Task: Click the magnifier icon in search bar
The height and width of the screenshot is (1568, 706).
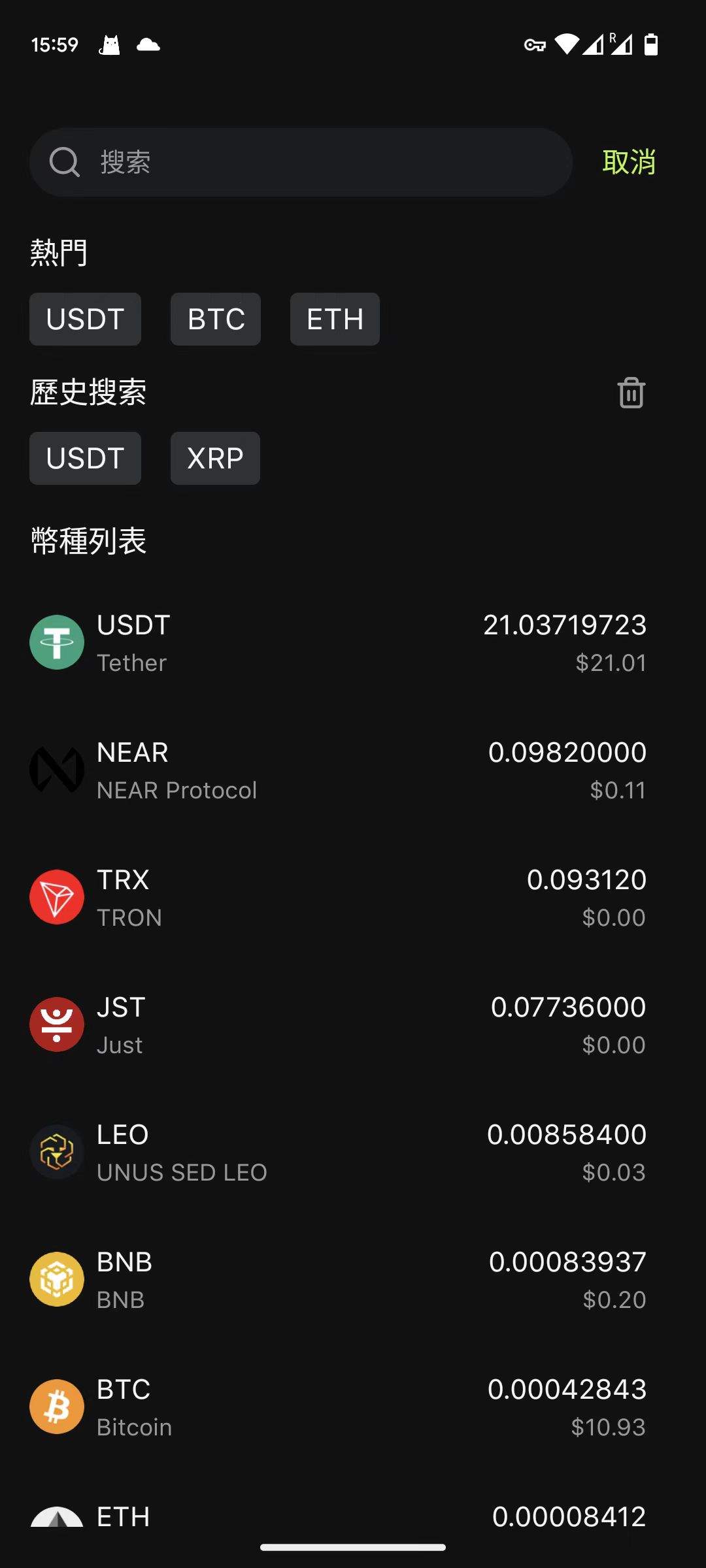Action: coord(63,161)
